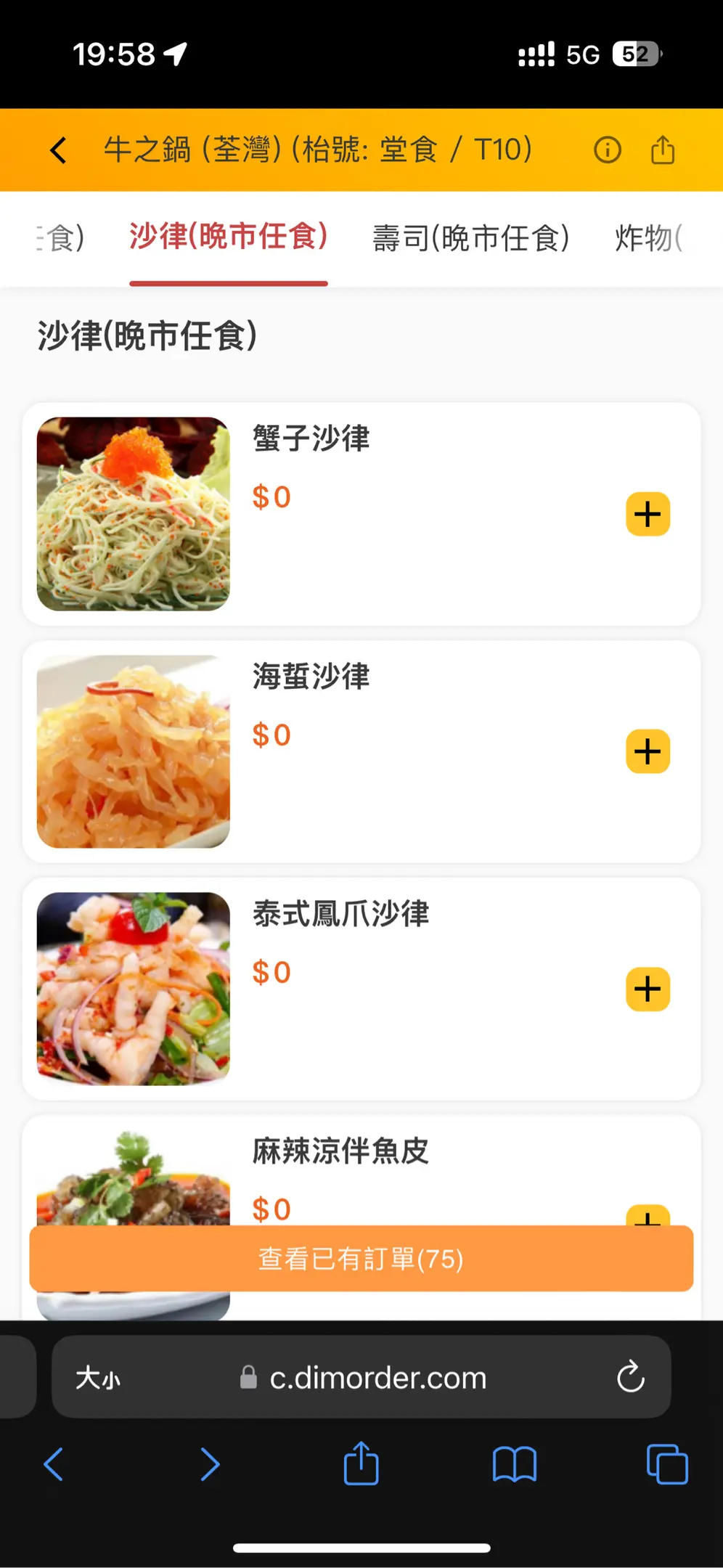Open the restaurant info icon
The width and height of the screenshot is (723, 1568).
607,150
